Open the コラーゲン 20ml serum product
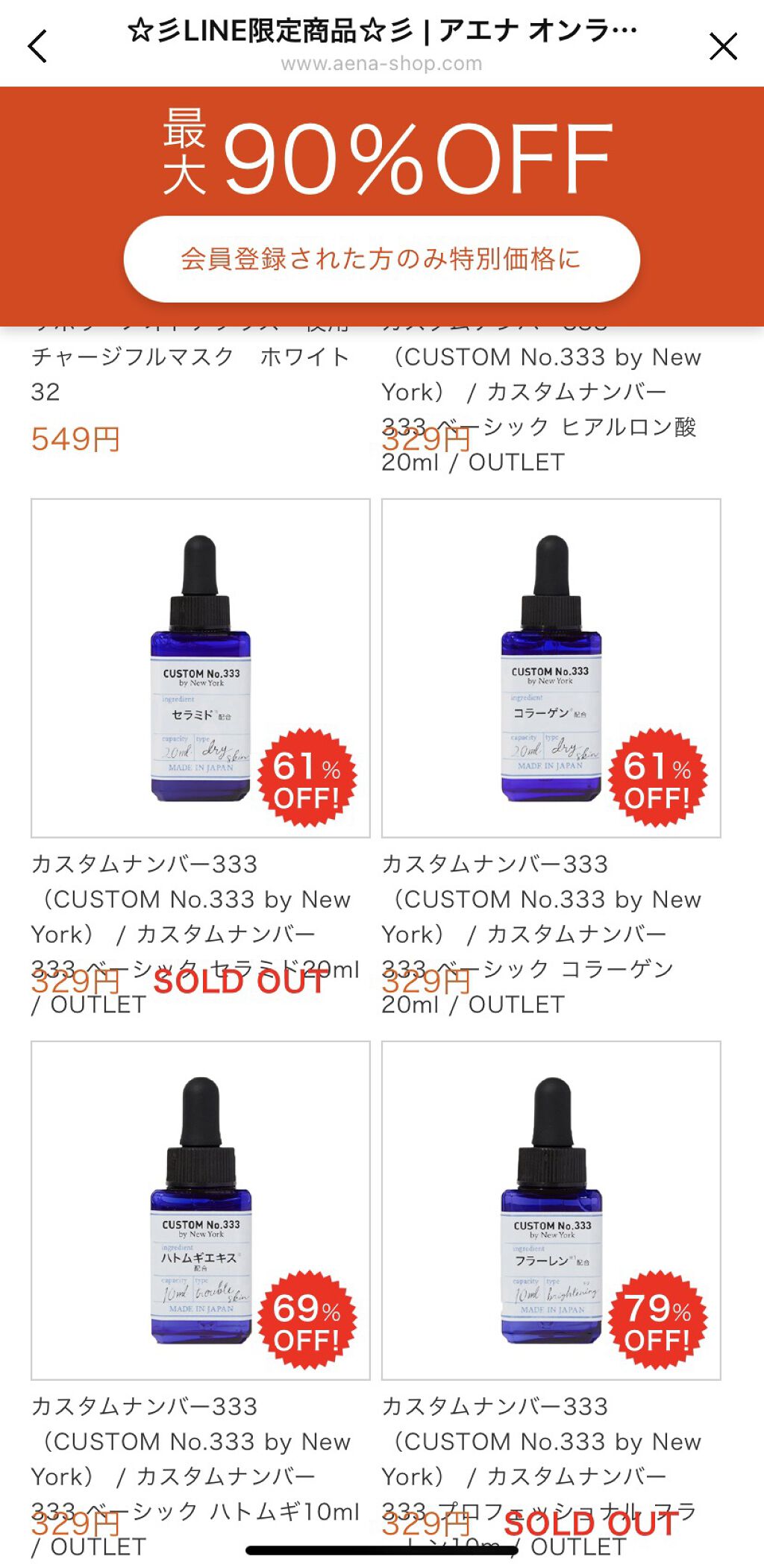Screen dimensions: 764x1568 [551, 668]
